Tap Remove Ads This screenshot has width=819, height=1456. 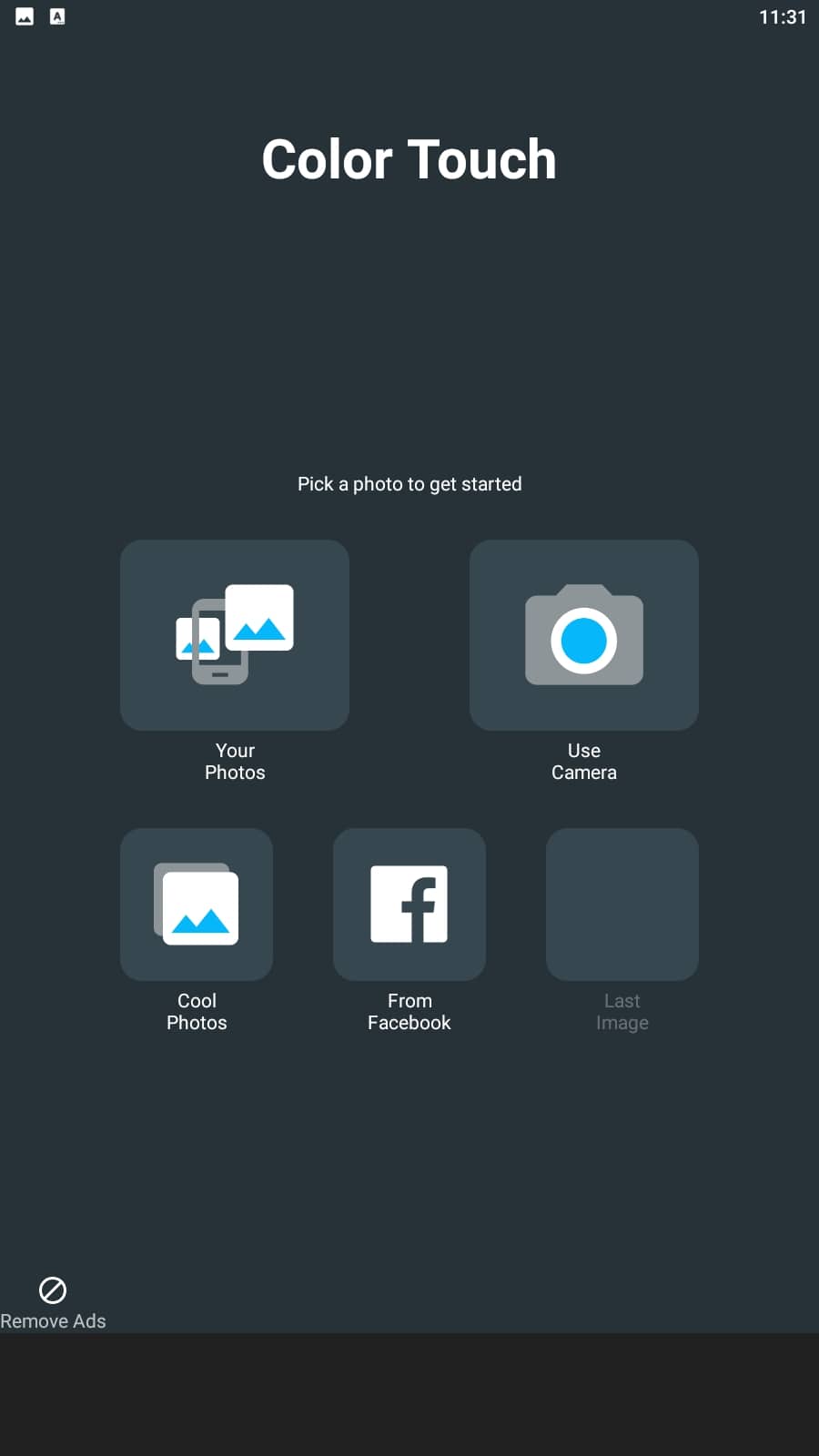click(53, 1303)
